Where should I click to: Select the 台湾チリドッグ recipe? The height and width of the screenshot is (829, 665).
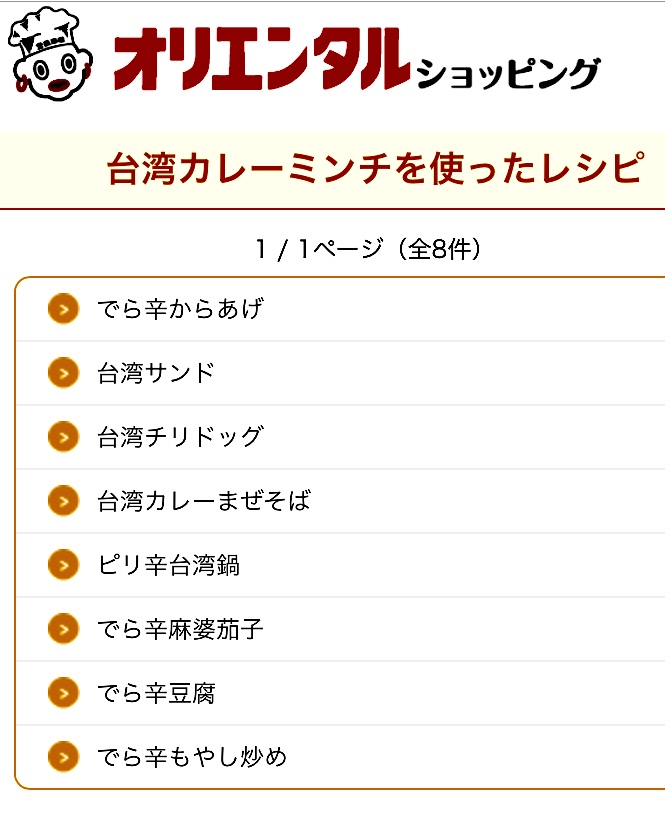pos(180,437)
